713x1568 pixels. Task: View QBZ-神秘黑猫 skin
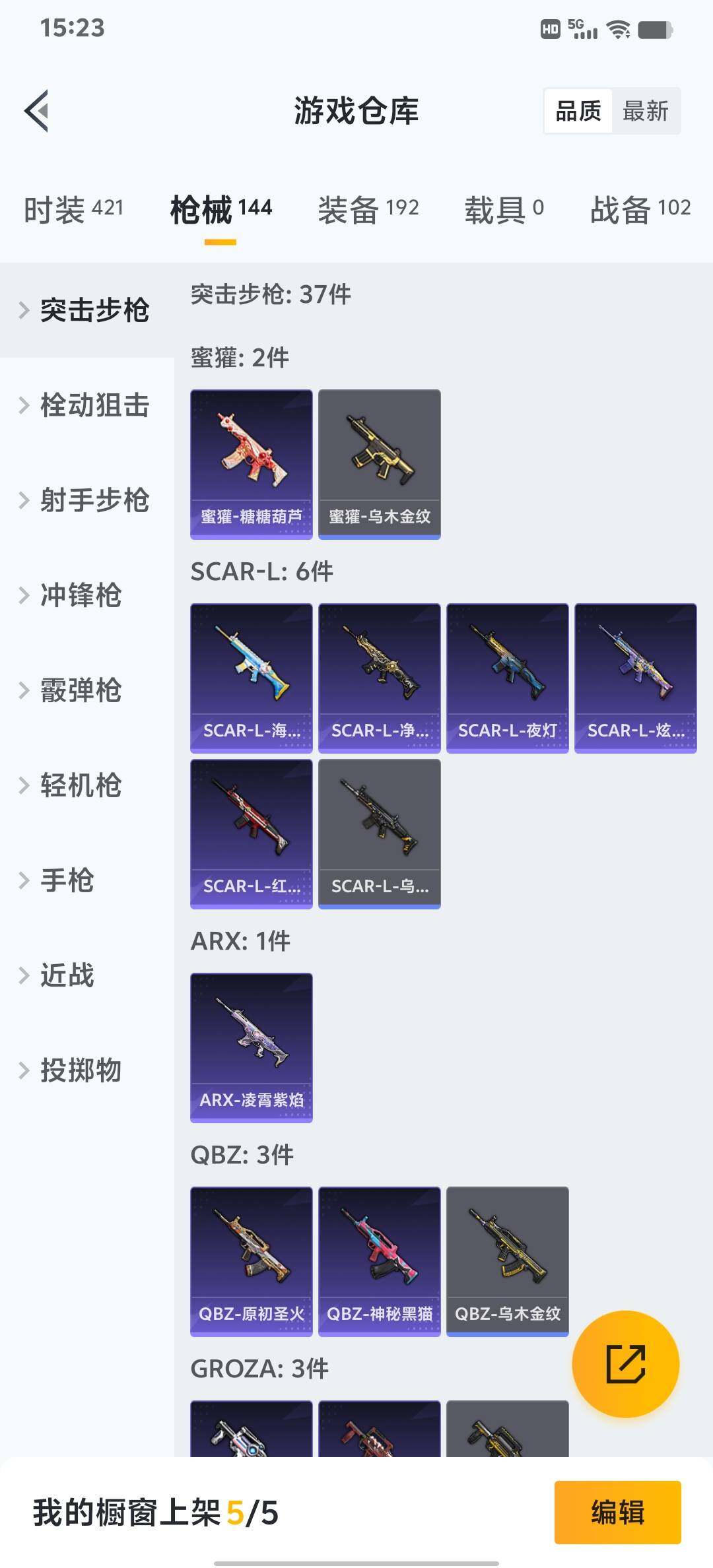point(379,1261)
